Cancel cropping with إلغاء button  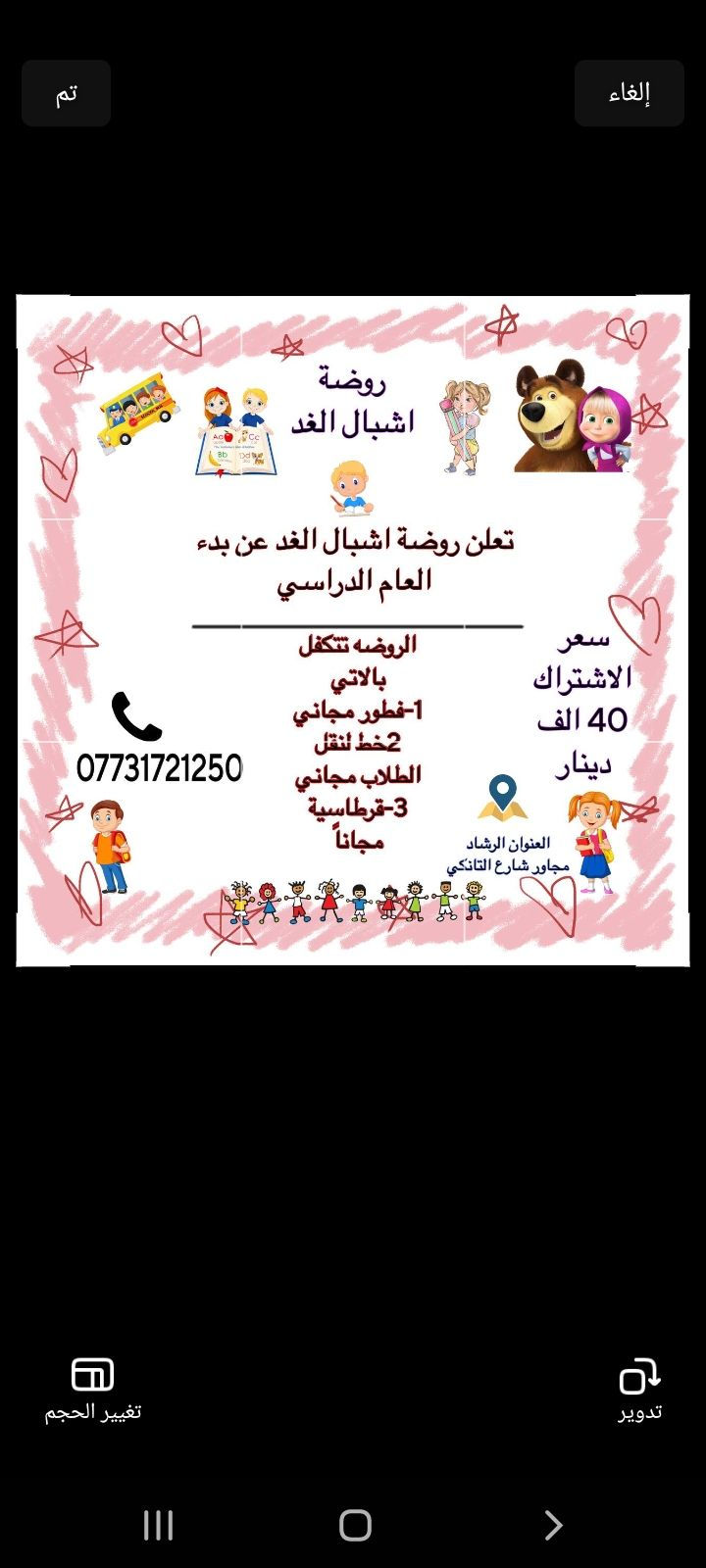[x=629, y=93]
